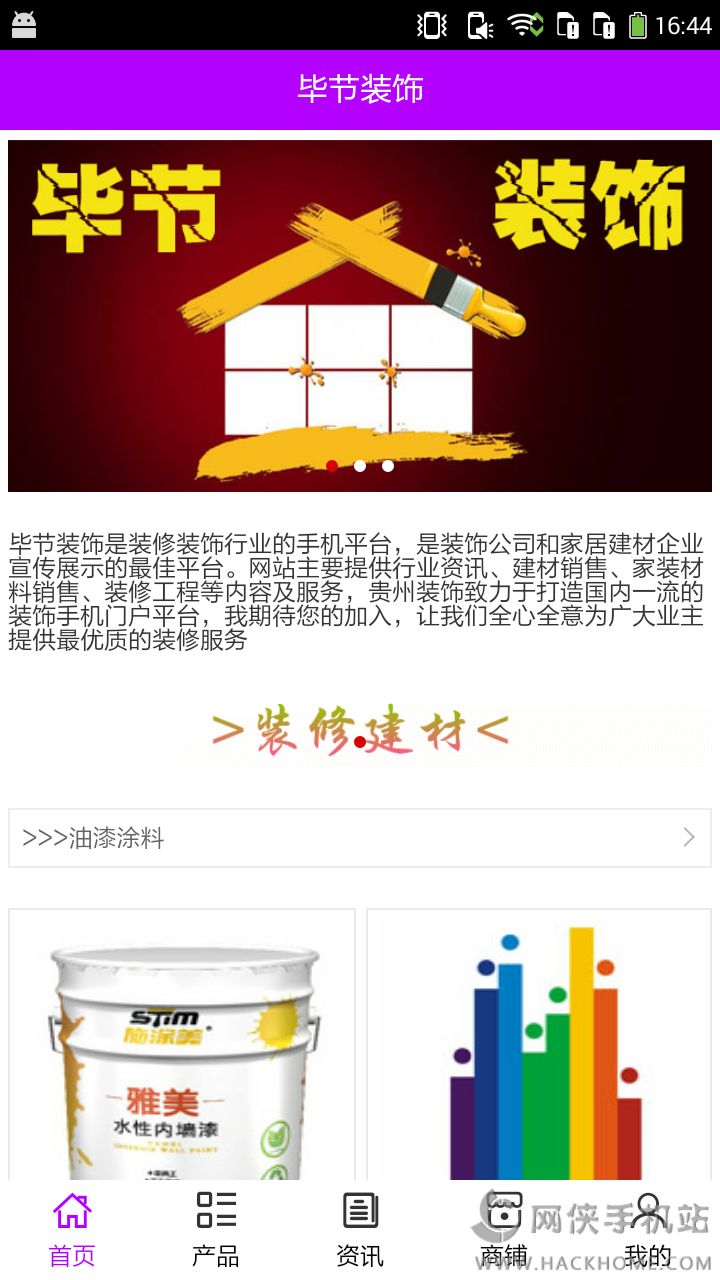The height and width of the screenshot is (1280, 720).
Task: Open the >>>油漆涂料 category row
Action: (x=360, y=838)
